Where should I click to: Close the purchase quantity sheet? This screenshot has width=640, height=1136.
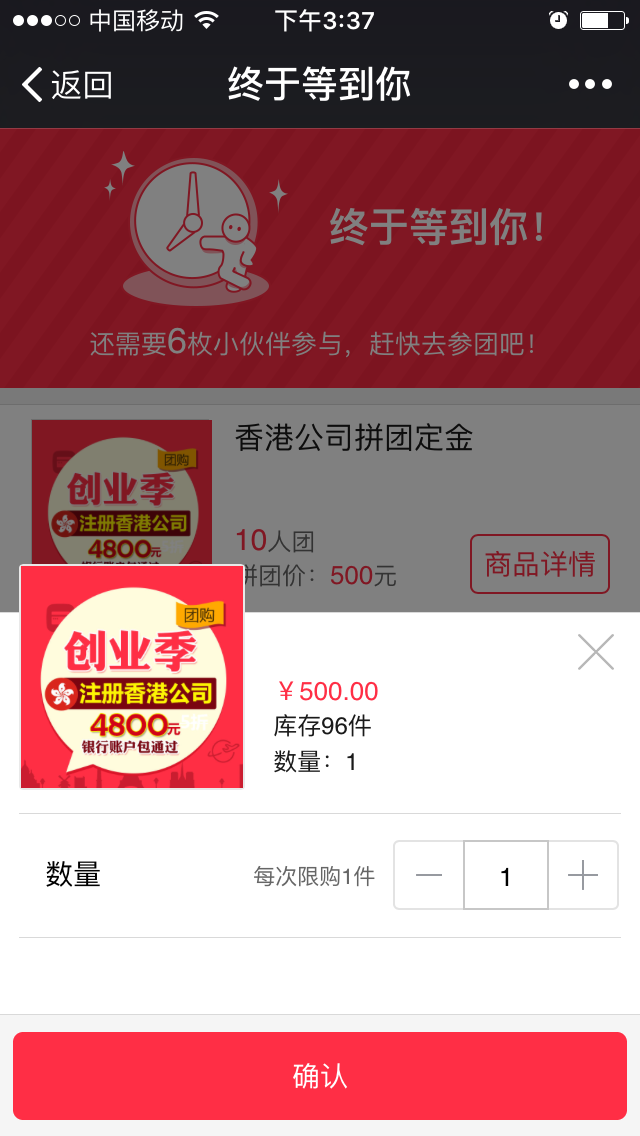[596, 652]
